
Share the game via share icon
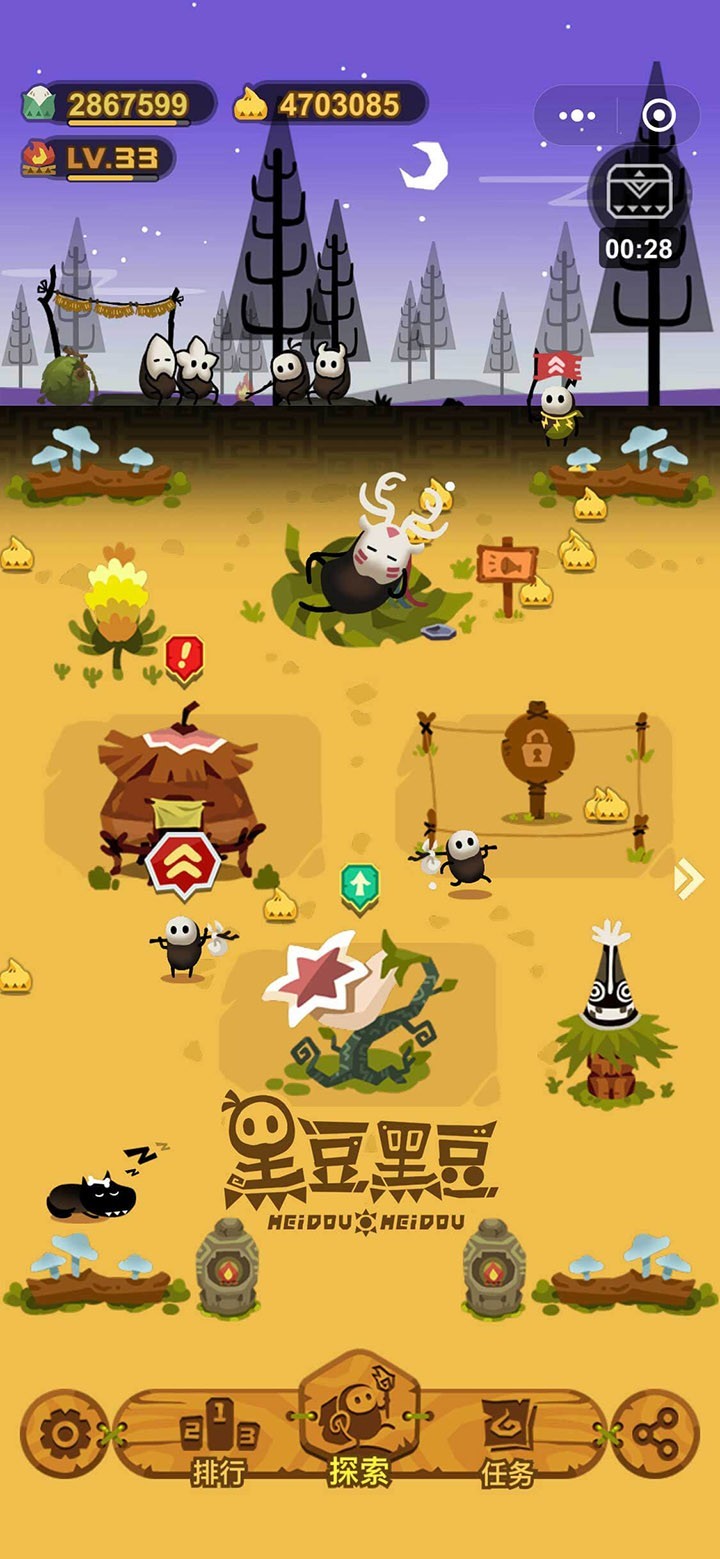656,1434
